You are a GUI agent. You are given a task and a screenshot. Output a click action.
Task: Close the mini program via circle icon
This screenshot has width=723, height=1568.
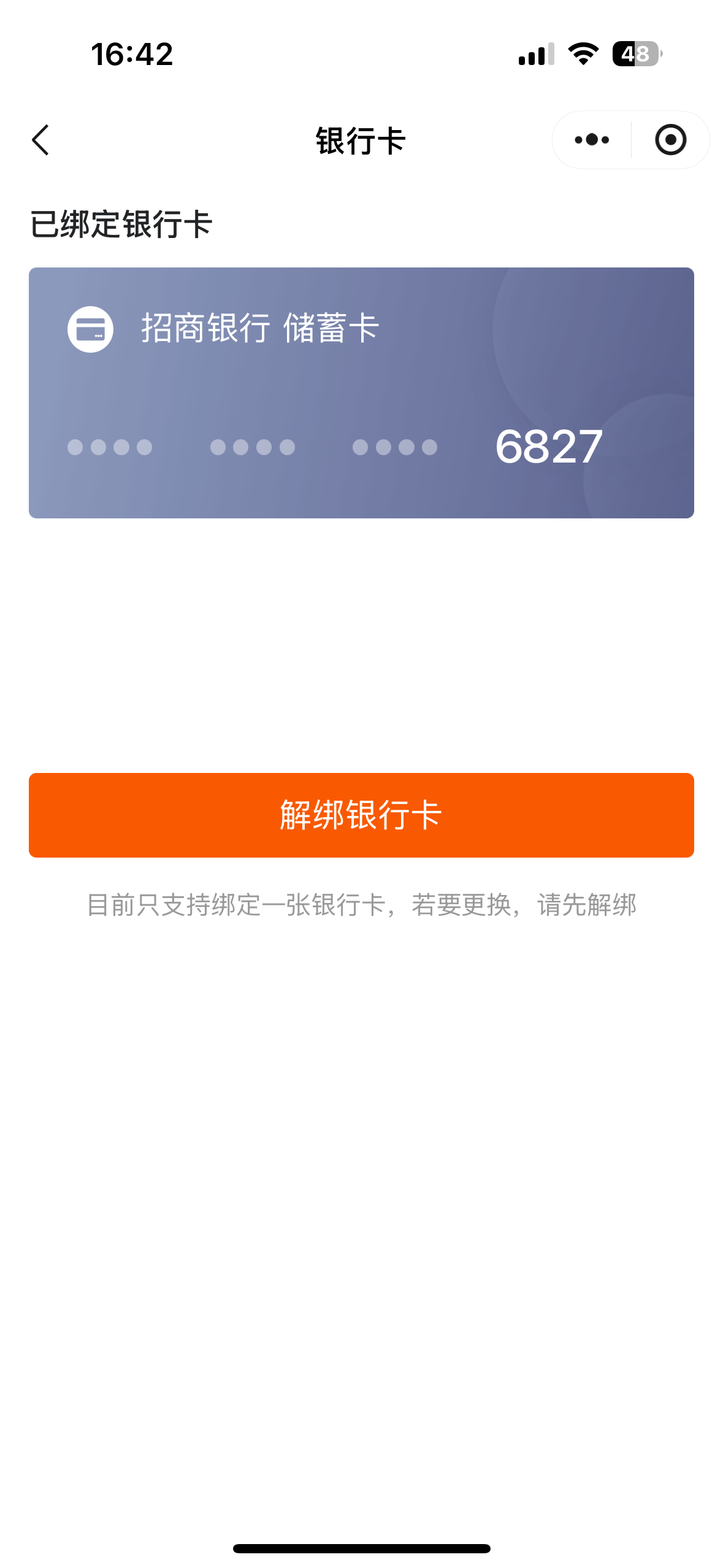point(670,140)
